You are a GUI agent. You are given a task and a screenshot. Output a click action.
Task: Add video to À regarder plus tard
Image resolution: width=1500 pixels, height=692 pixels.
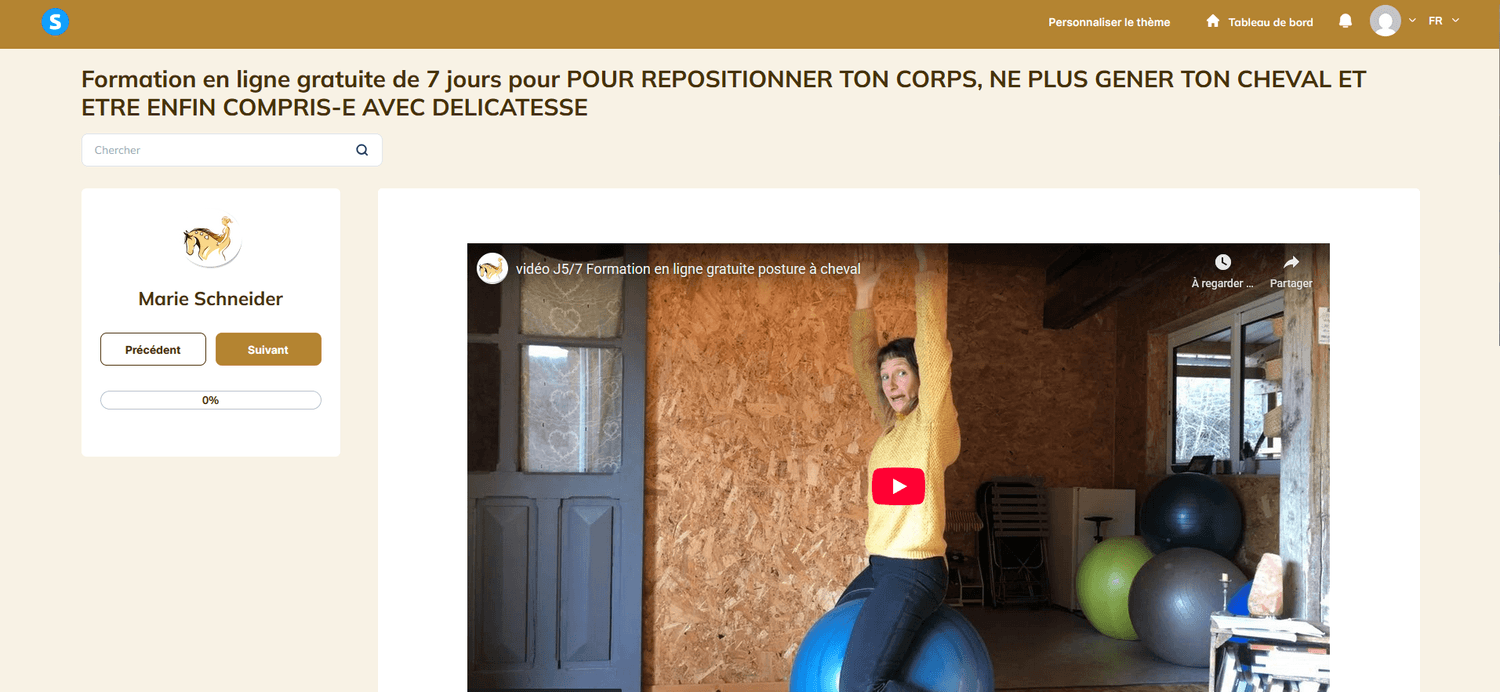click(1222, 270)
